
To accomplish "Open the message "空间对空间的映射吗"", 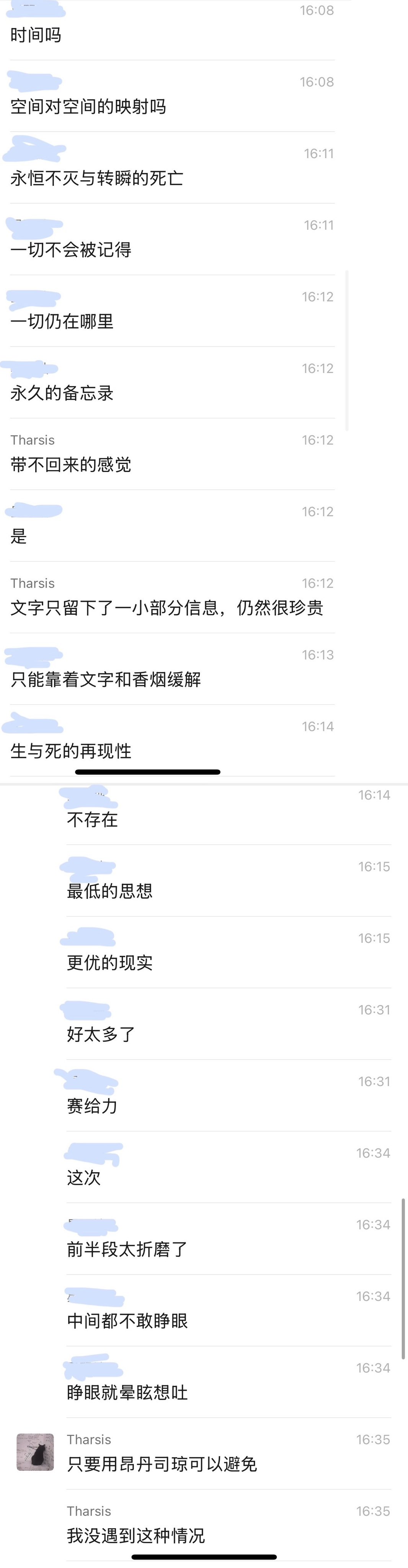I will (88, 106).
